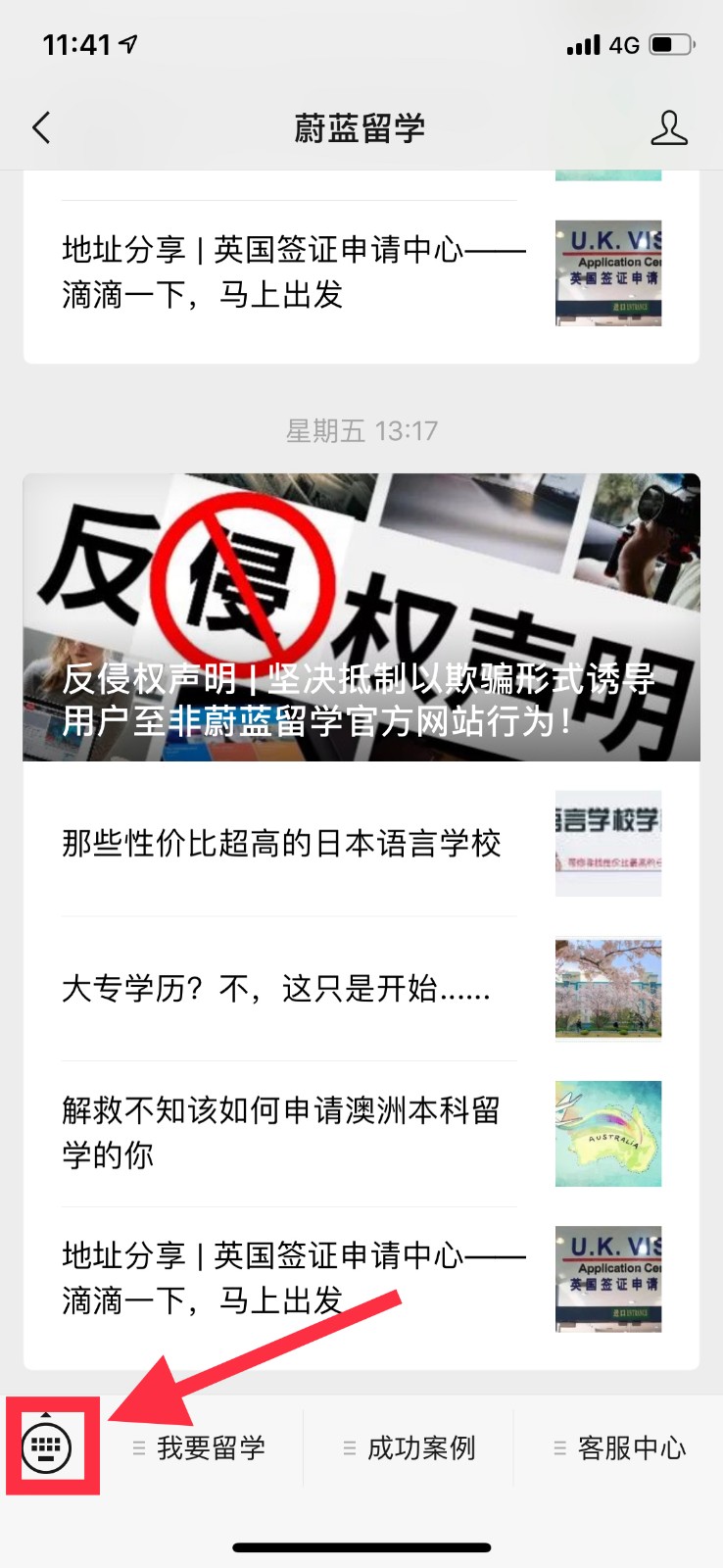The image size is (723, 1568).
Task: Open the 我要留学 menu
Action: [200, 1447]
